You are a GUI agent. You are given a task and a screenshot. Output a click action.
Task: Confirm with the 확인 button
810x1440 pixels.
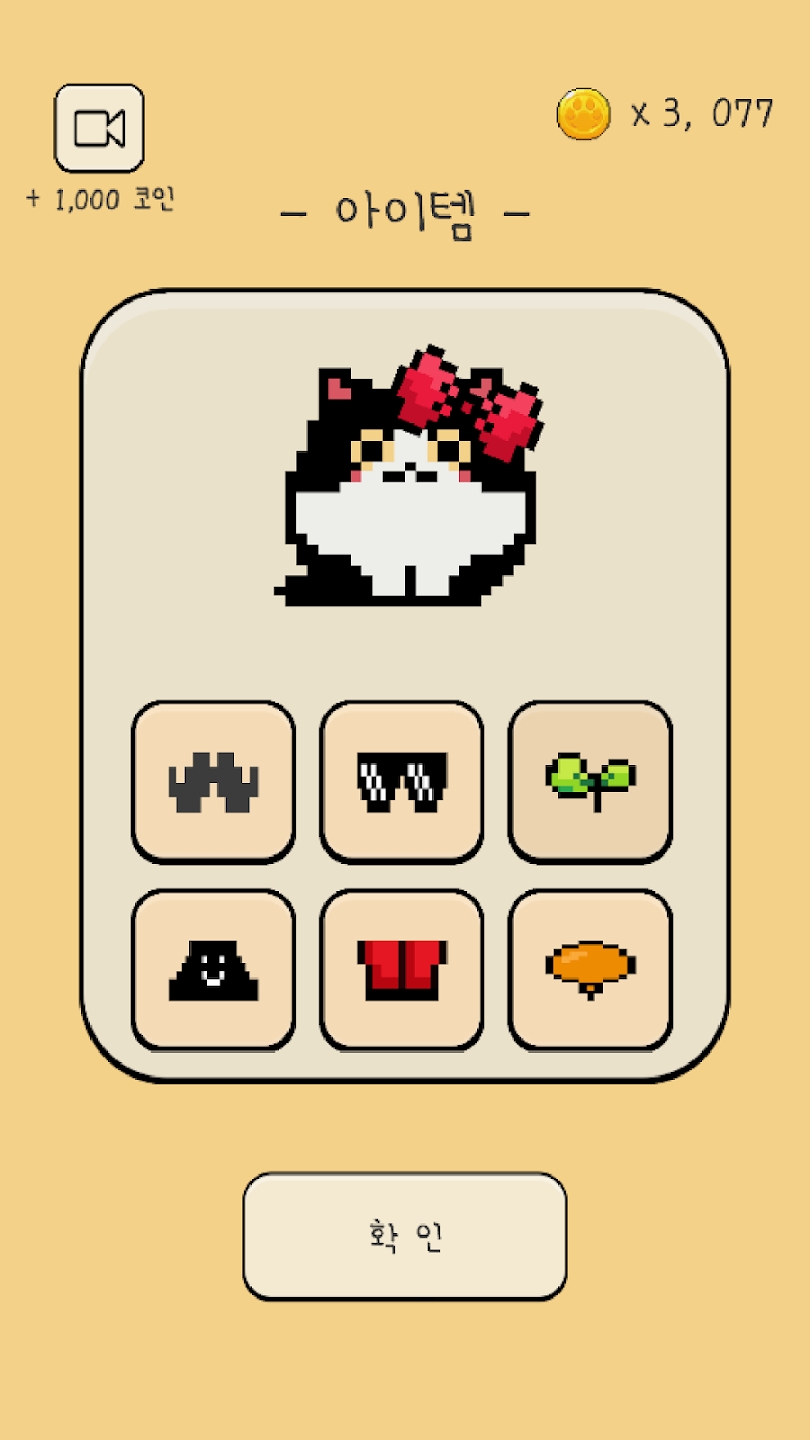(404, 1236)
